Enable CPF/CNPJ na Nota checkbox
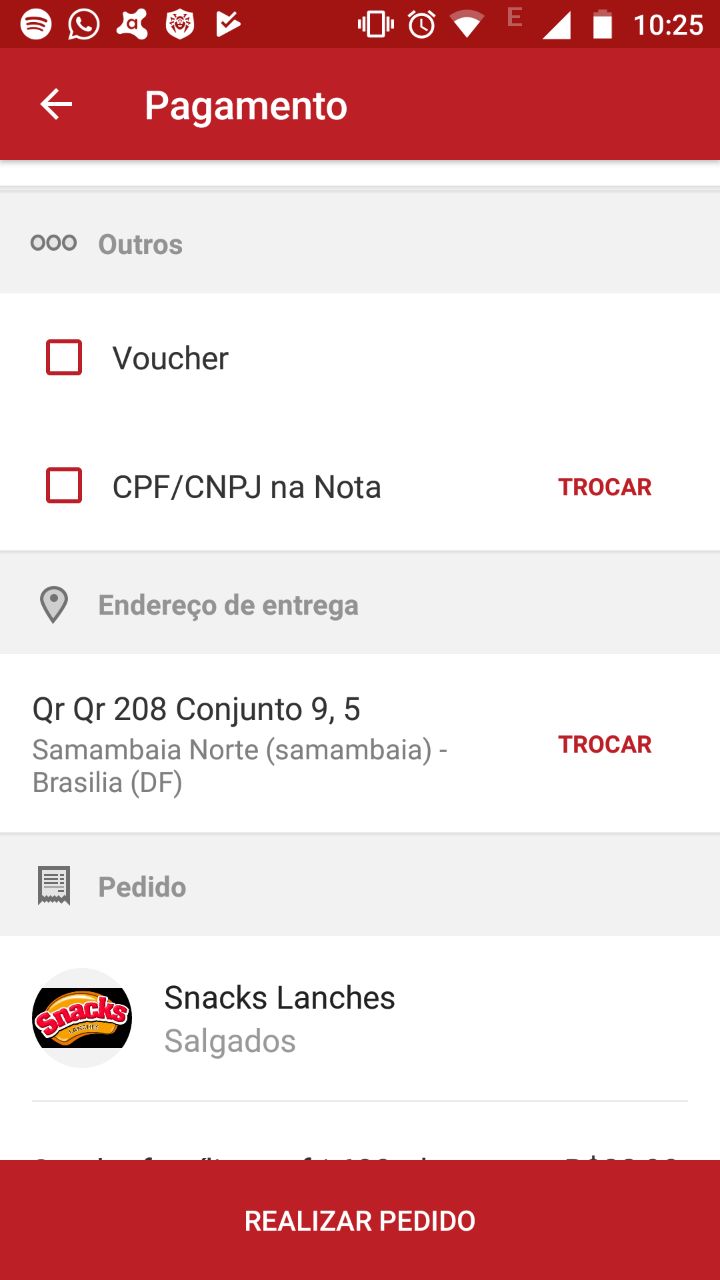Viewport: 720px width, 1280px height. pyautogui.click(x=64, y=487)
